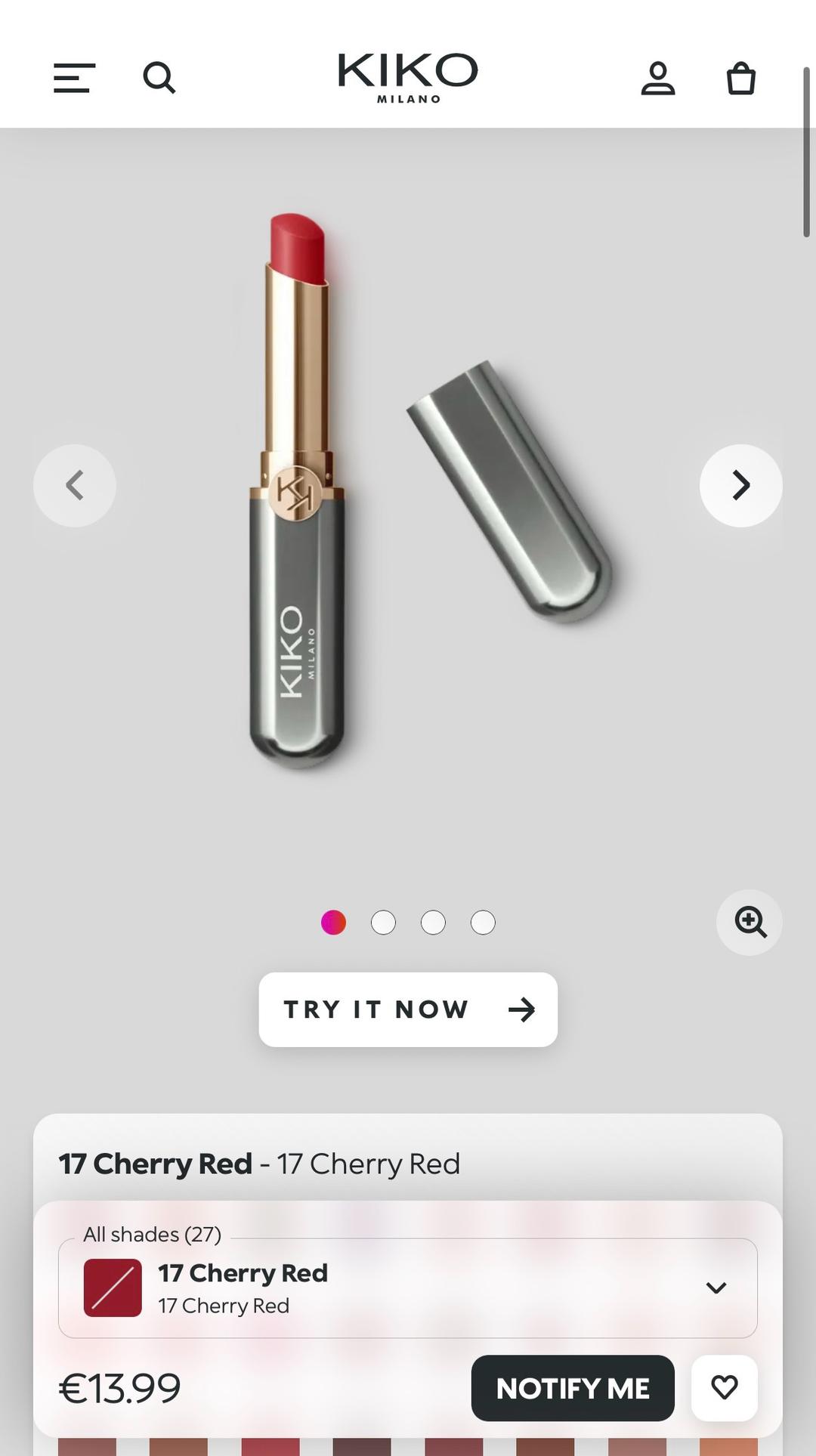Viewport: 816px width, 1456px height.
Task: Tap Notify Me button
Action: click(x=573, y=1388)
